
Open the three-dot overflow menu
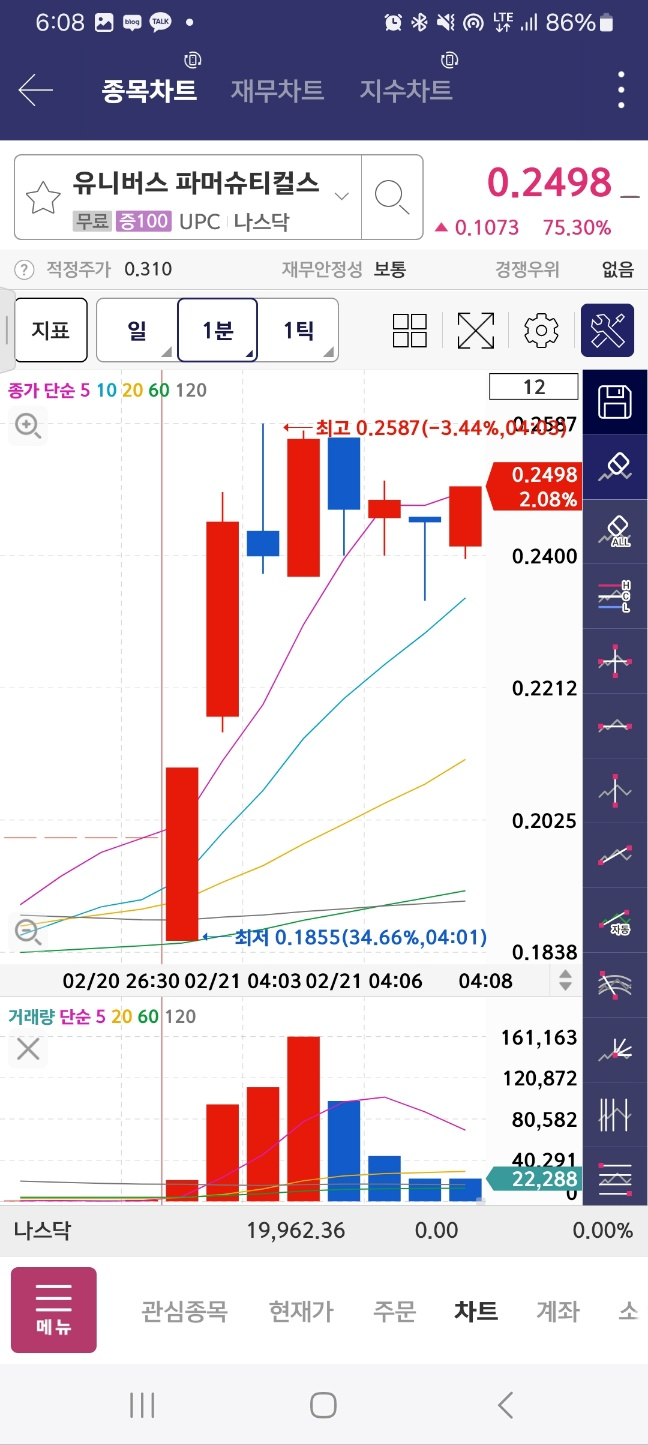621,91
